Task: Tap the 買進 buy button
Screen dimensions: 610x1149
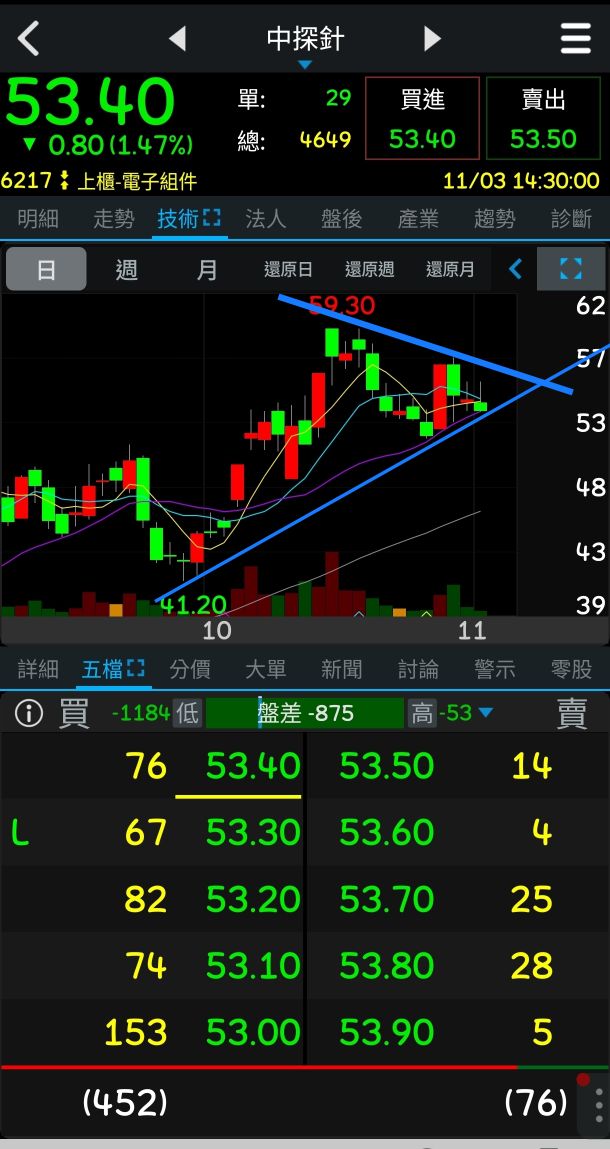Action: pos(422,119)
